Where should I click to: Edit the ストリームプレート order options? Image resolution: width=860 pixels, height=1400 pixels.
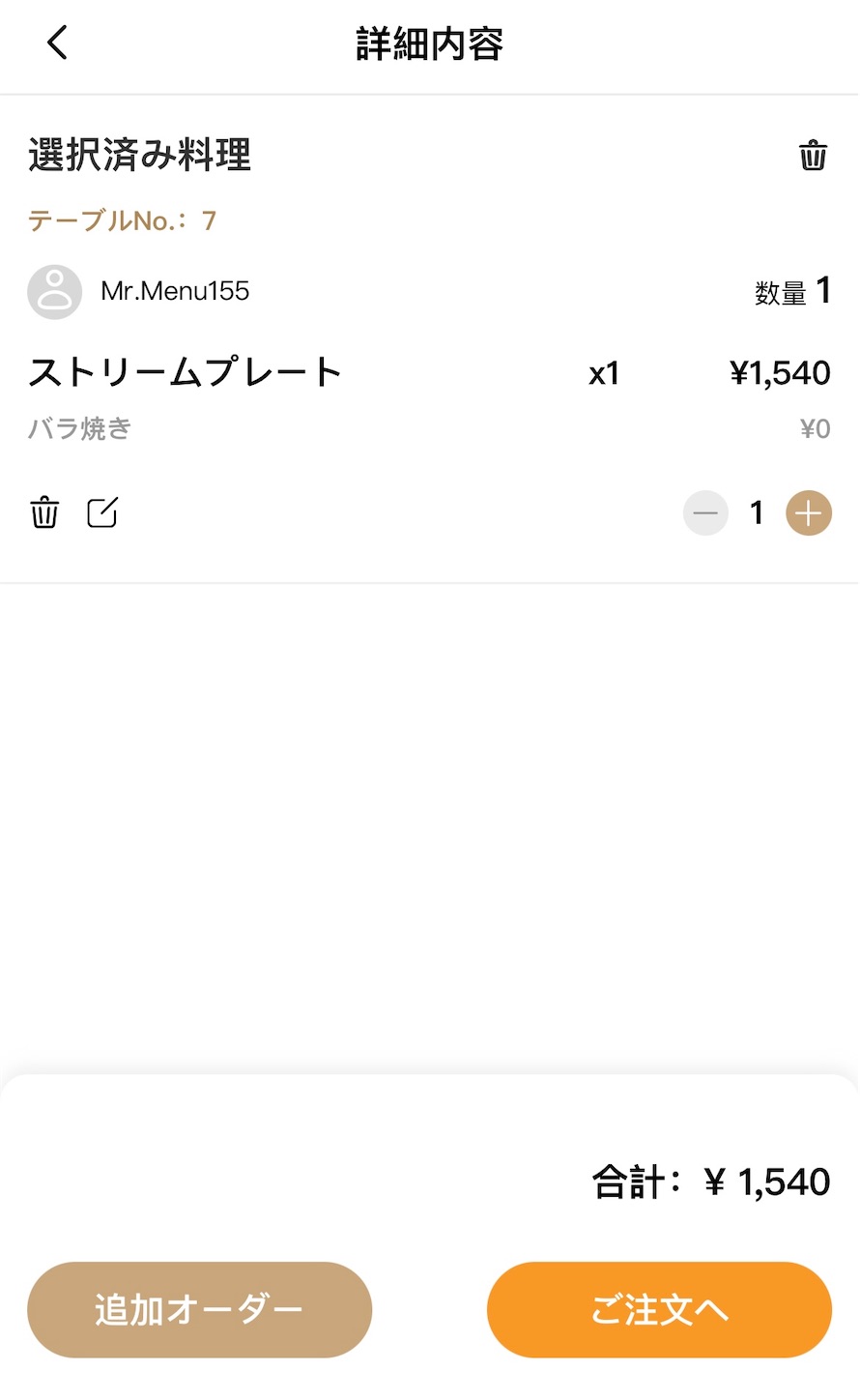102,512
